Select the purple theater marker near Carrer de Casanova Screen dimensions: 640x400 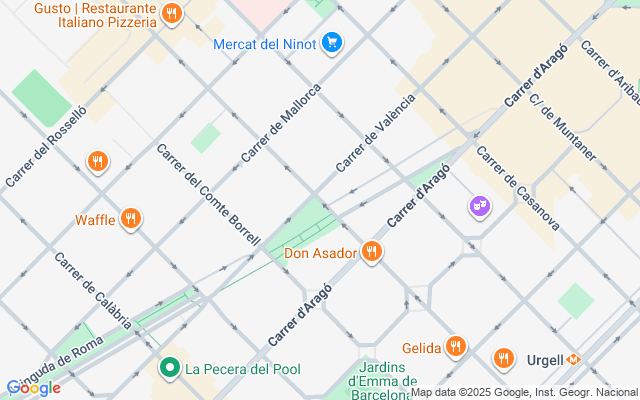[x=481, y=207]
